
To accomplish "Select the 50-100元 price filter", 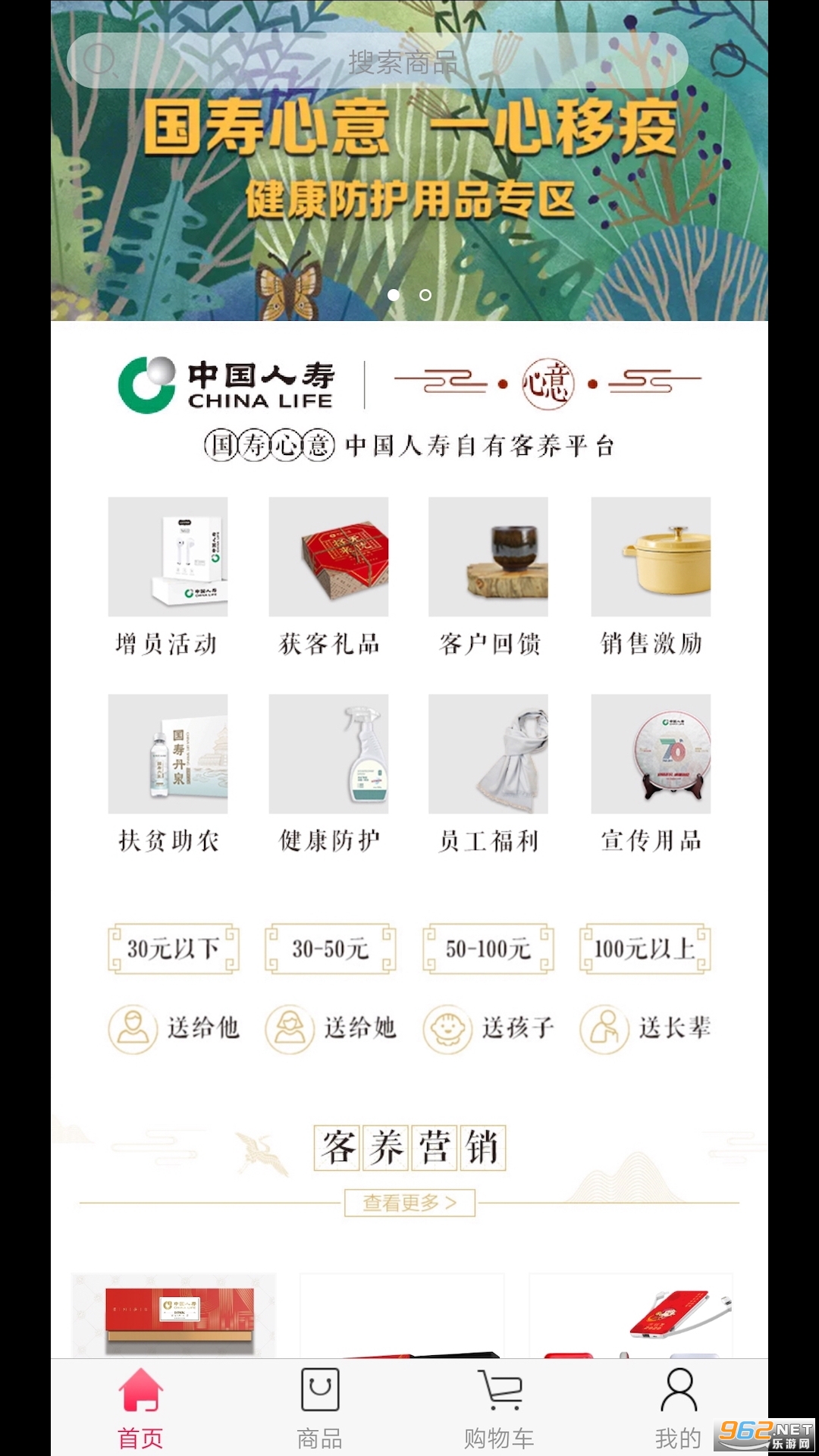I will (x=488, y=949).
